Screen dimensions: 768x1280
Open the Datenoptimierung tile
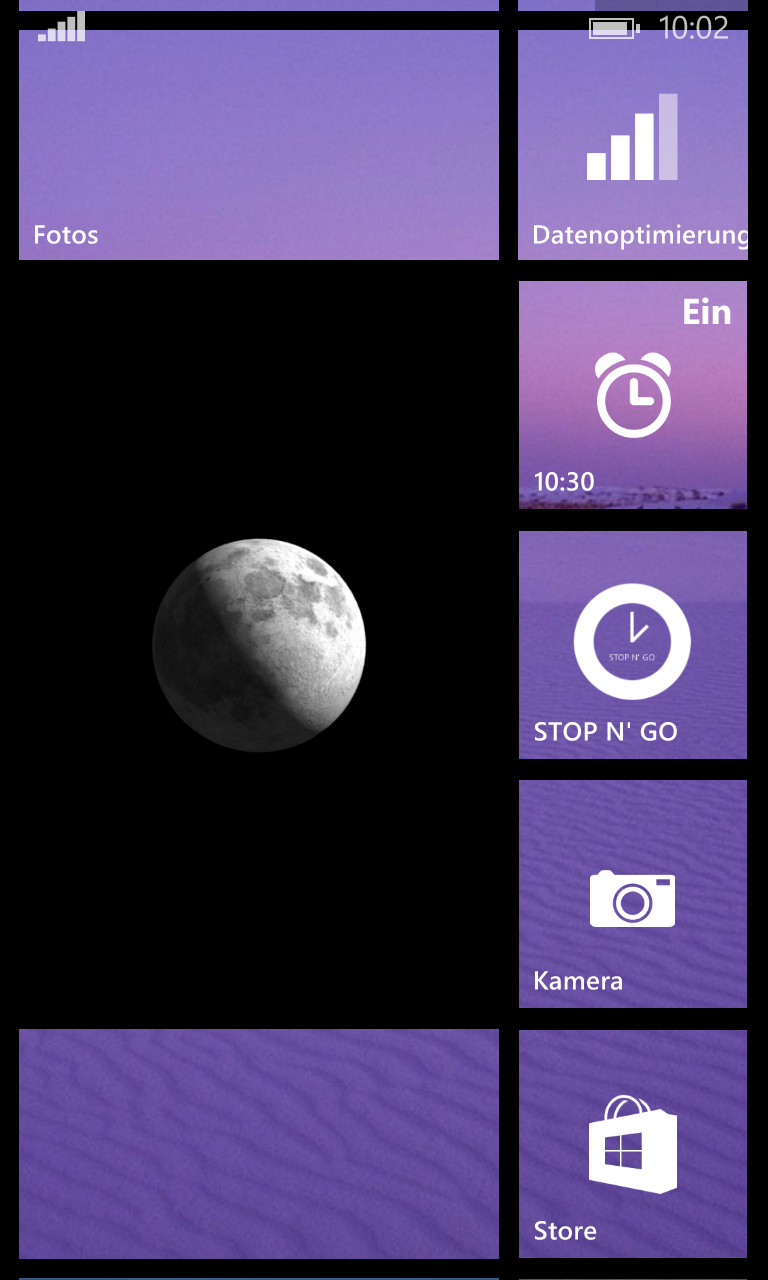point(633,145)
